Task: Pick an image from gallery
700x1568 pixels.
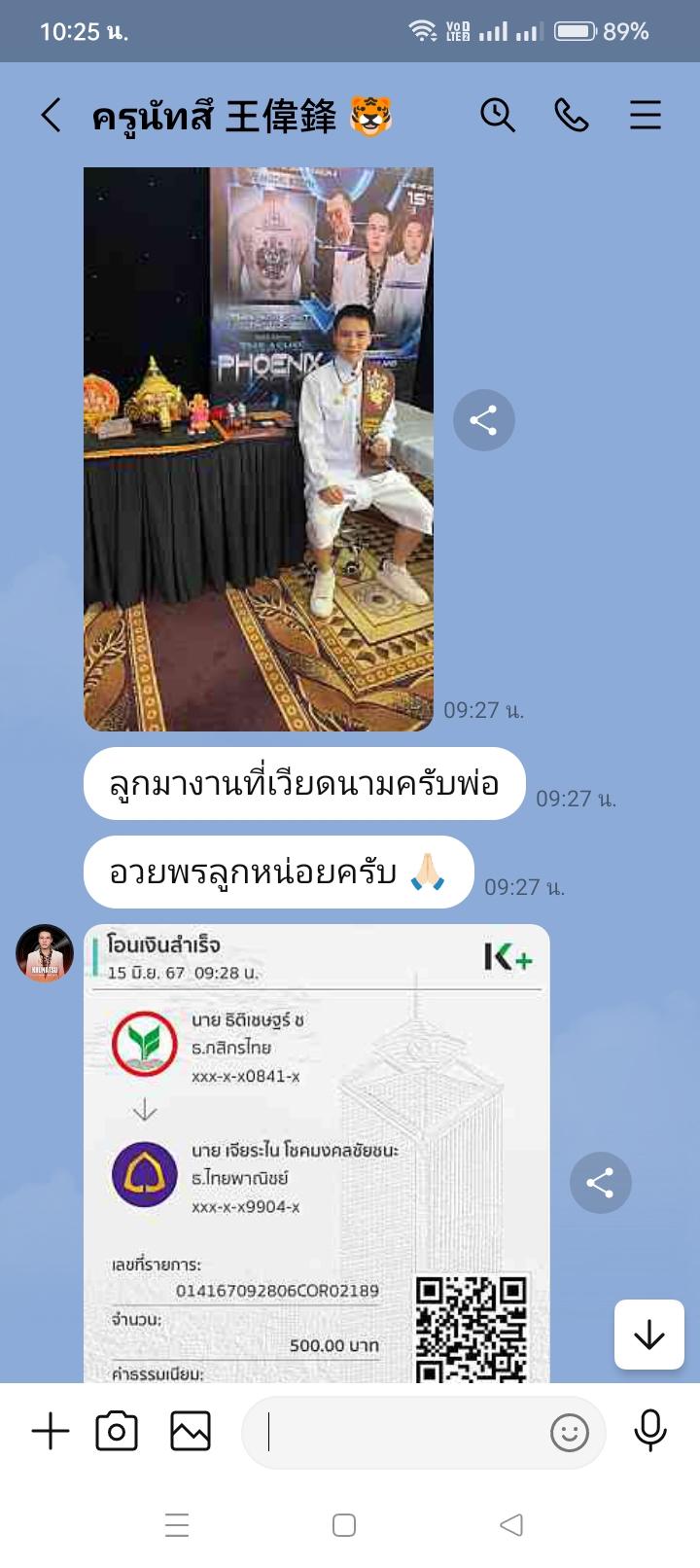Action: tap(191, 1432)
